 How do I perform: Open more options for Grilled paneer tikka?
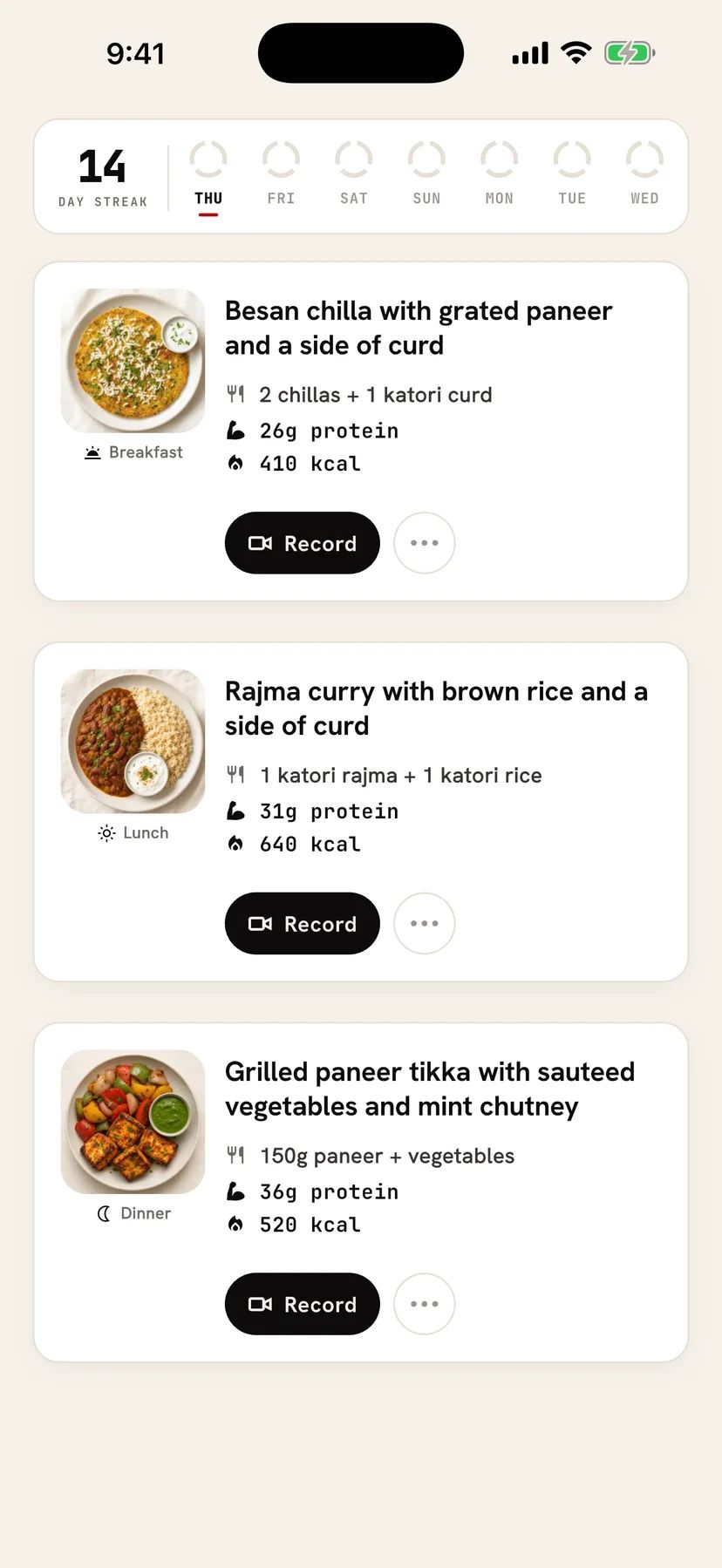(425, 1304)
